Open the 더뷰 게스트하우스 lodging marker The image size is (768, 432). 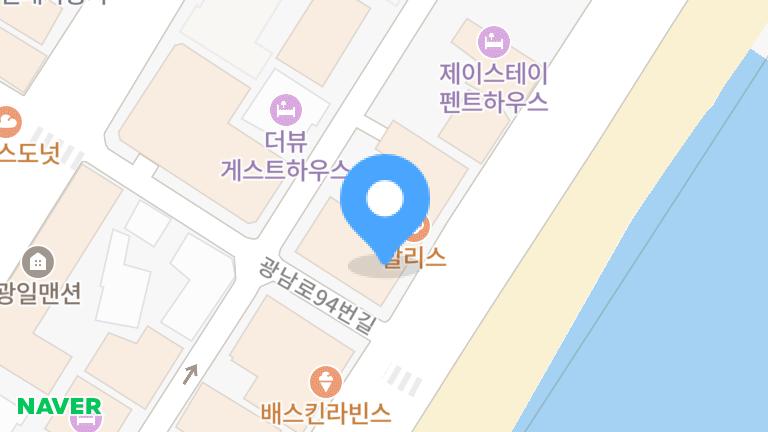point(287,106)
